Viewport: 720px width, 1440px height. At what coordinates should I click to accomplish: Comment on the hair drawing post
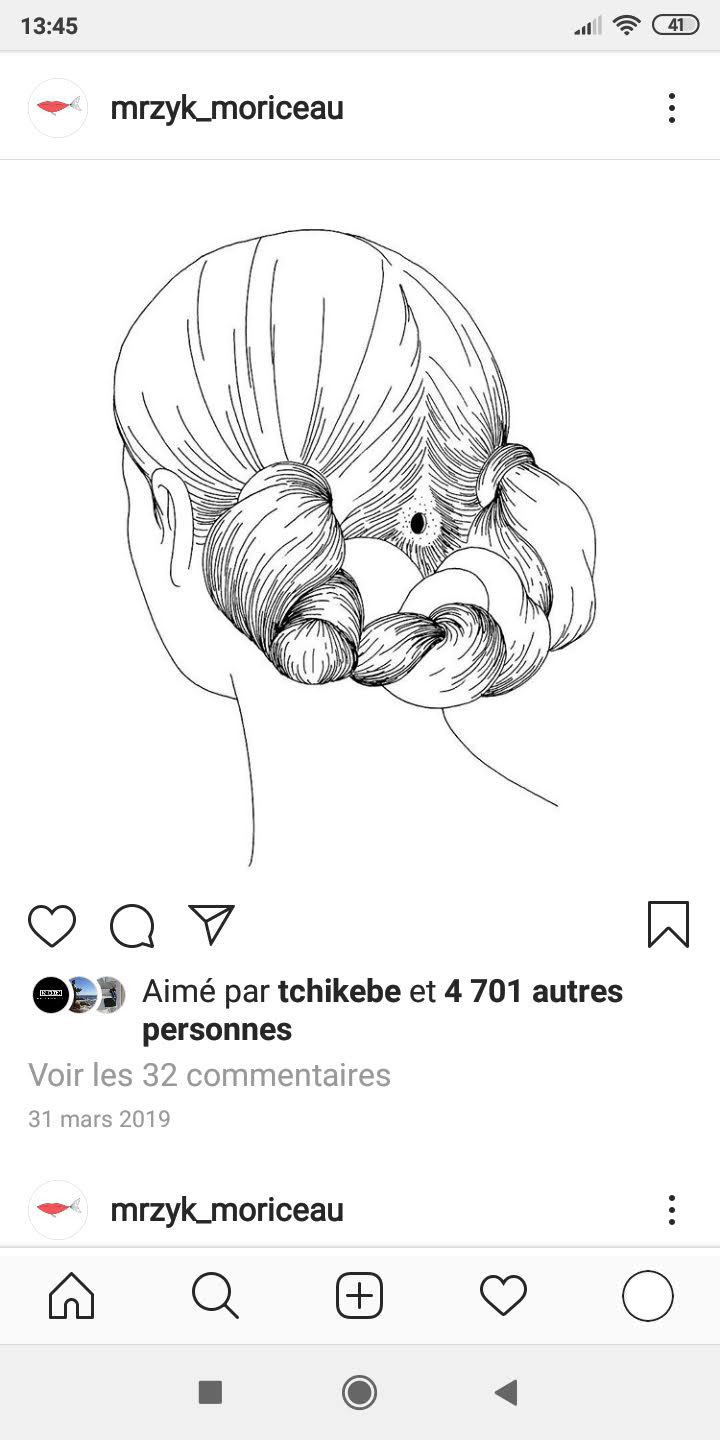132,925
